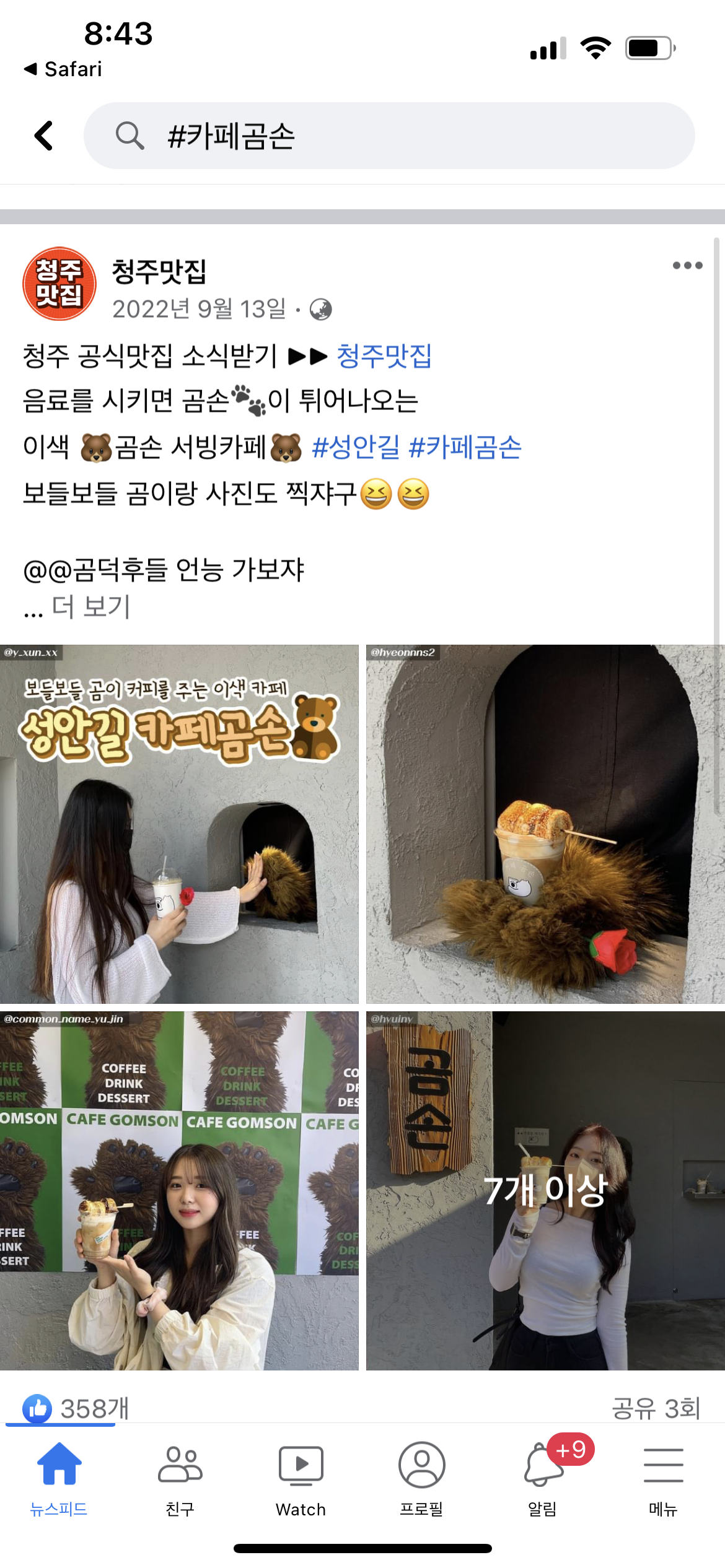Open the 청주맛집 page profile picture
The width and height of the screenshot is (725, 1568).
pos(59,284)
